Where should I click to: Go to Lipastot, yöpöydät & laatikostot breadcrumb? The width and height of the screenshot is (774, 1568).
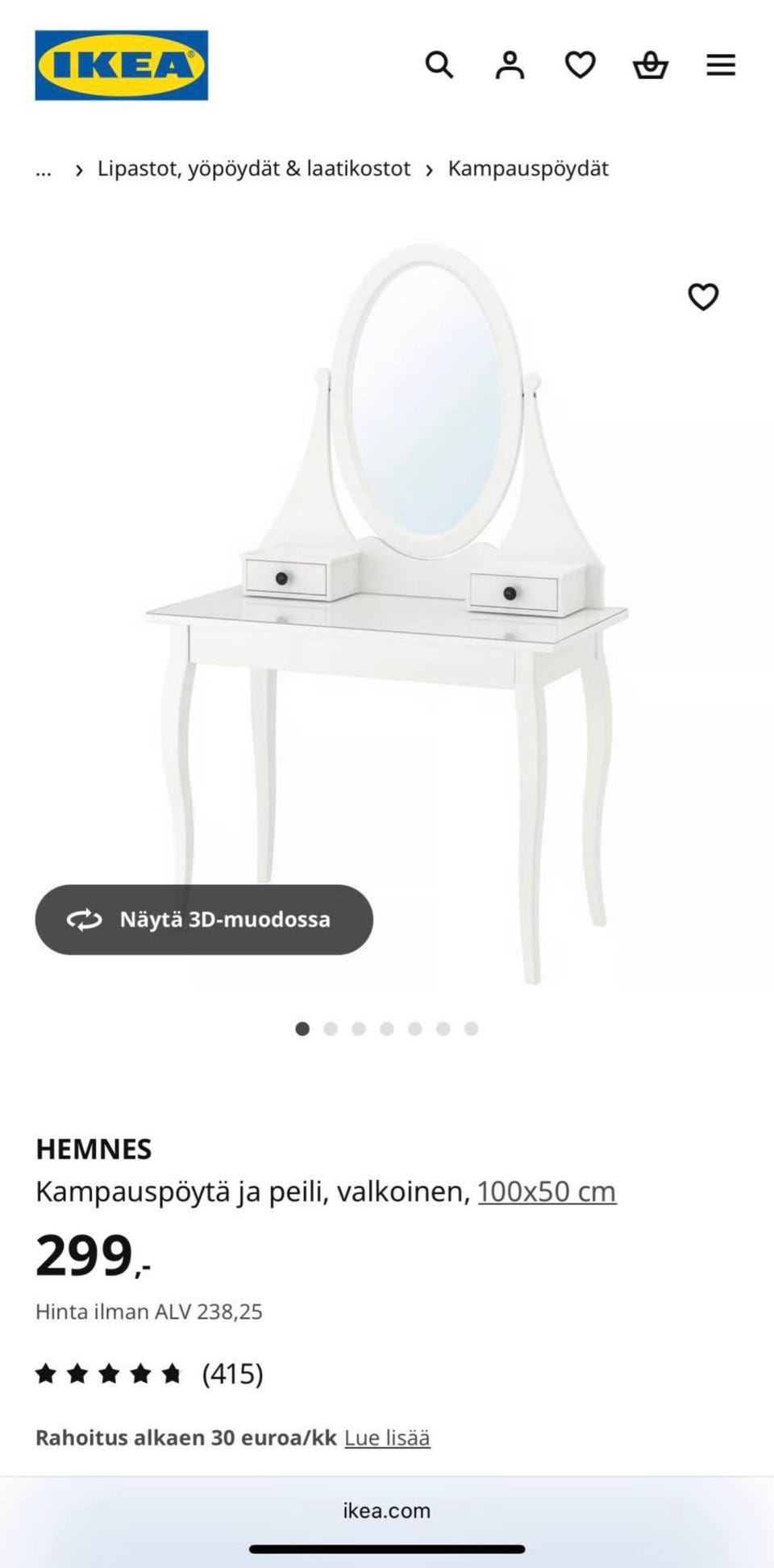254,169
